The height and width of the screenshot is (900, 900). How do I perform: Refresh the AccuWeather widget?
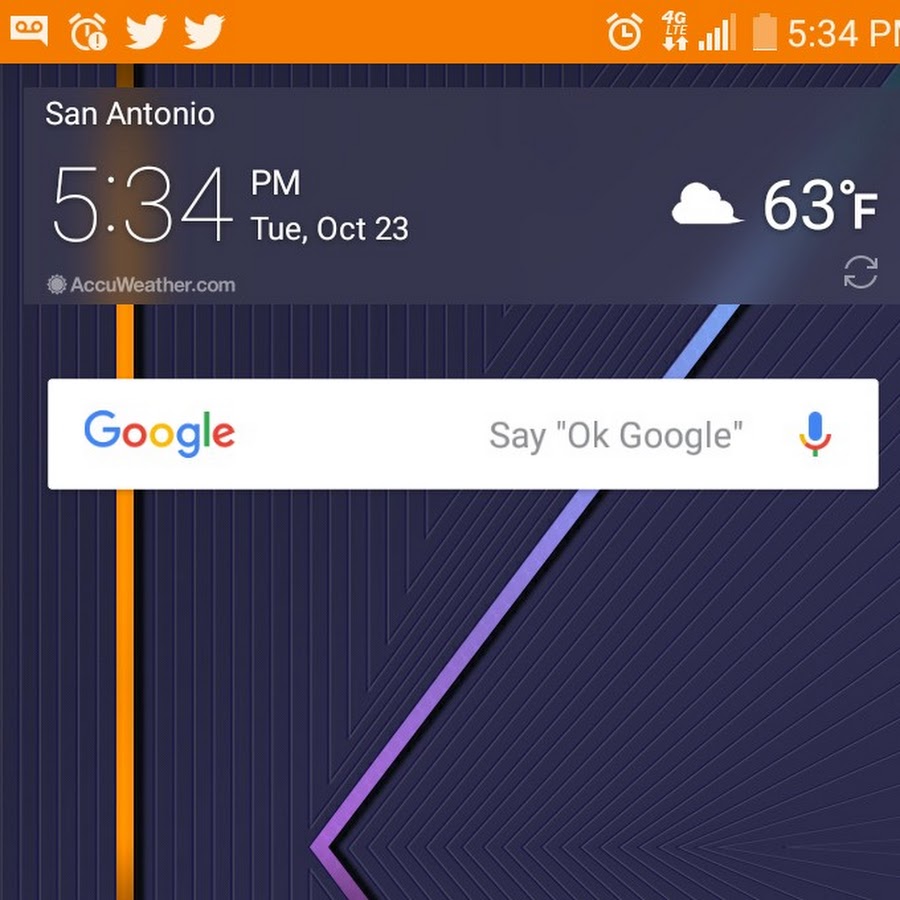coord(860,272)
